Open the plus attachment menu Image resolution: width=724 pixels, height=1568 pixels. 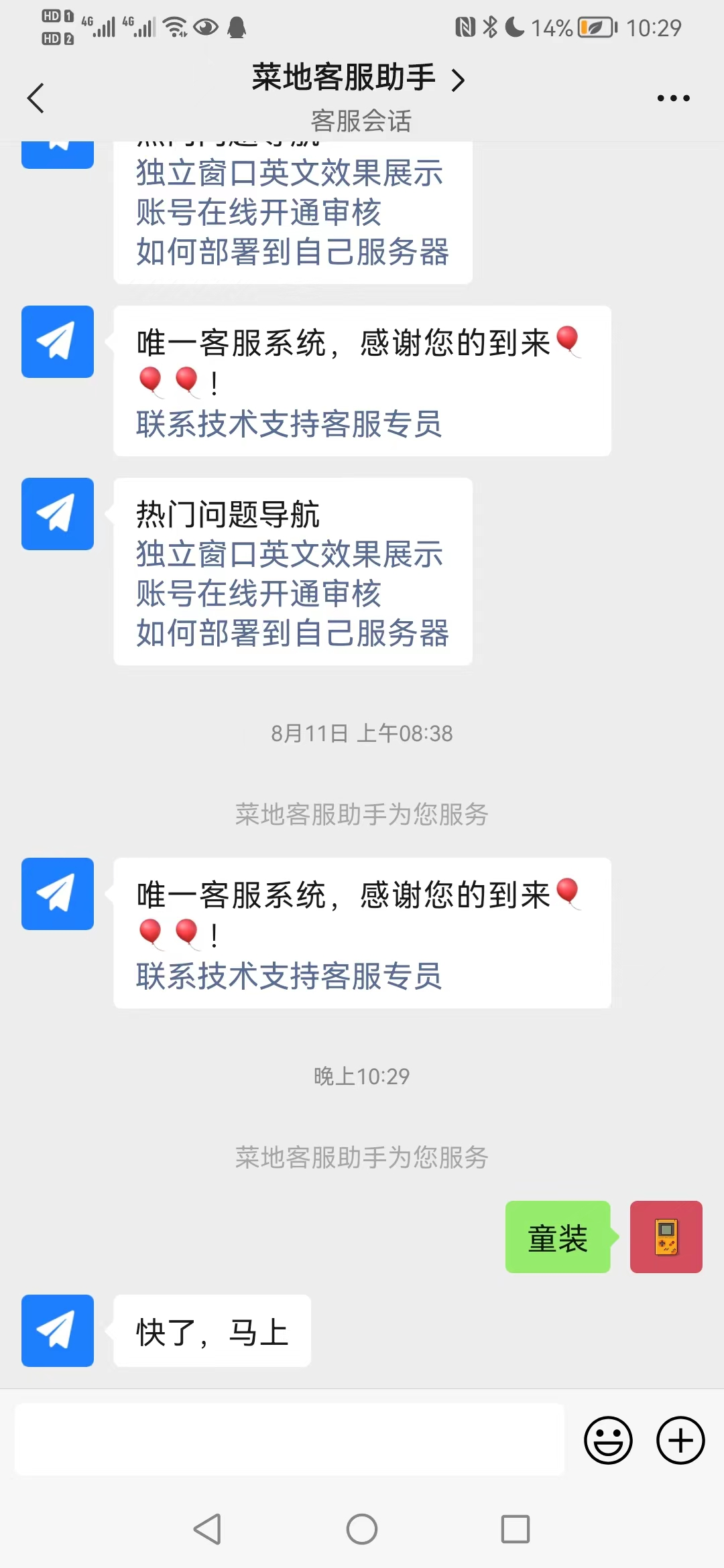(x=680, y=1440)
